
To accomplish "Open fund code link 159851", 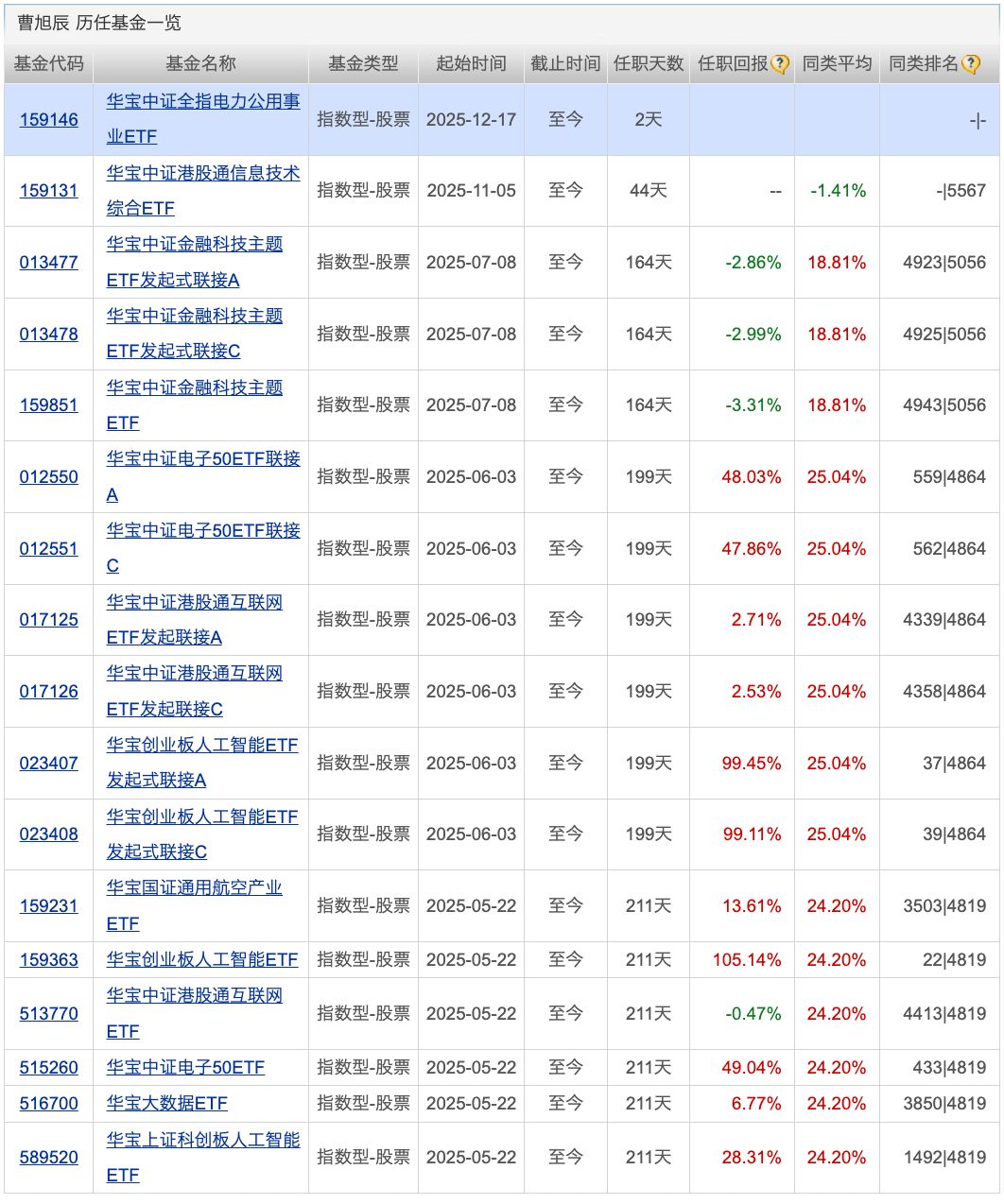I will pos(48,405).
